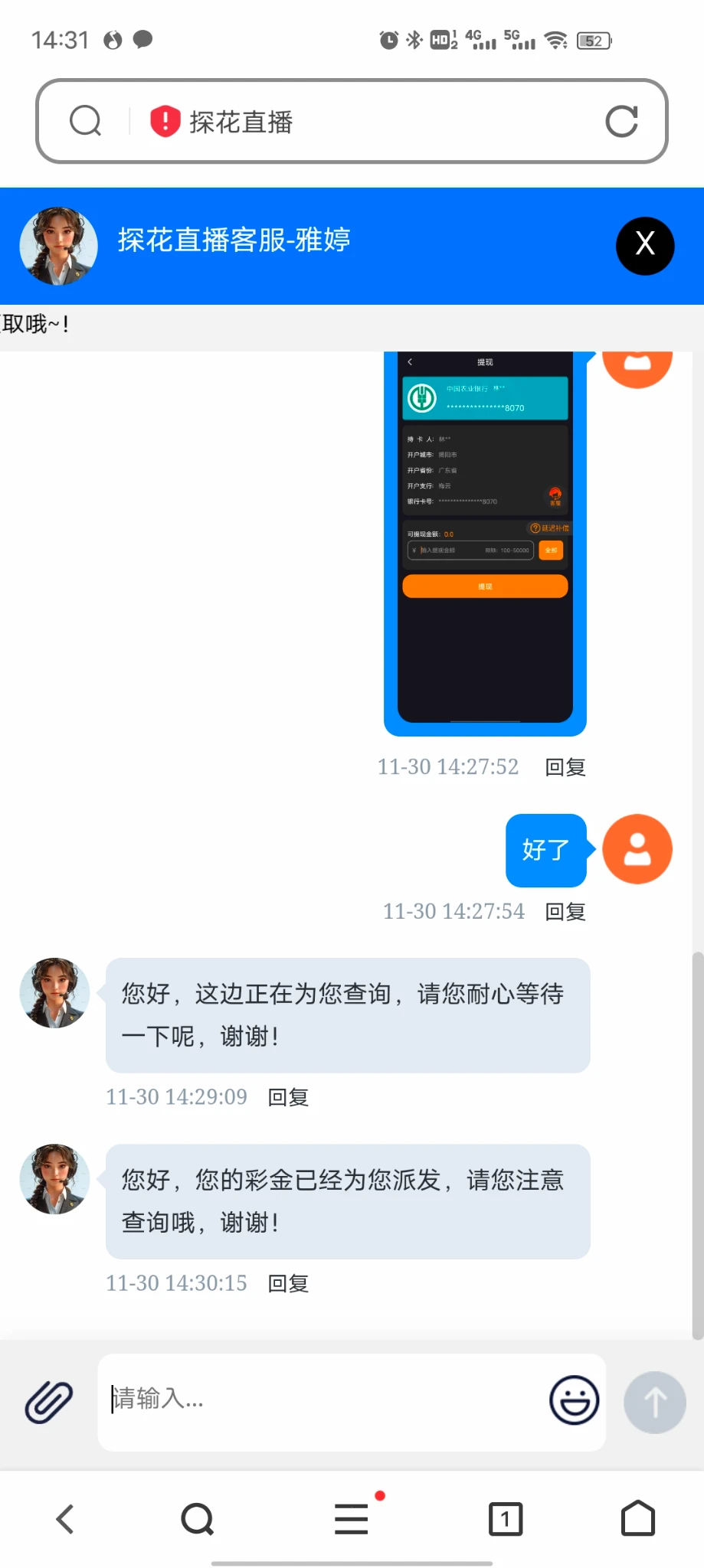Close the customer service chat with X
The height and width of the screenshot is (1568, 704).
[x=645, y=246]
